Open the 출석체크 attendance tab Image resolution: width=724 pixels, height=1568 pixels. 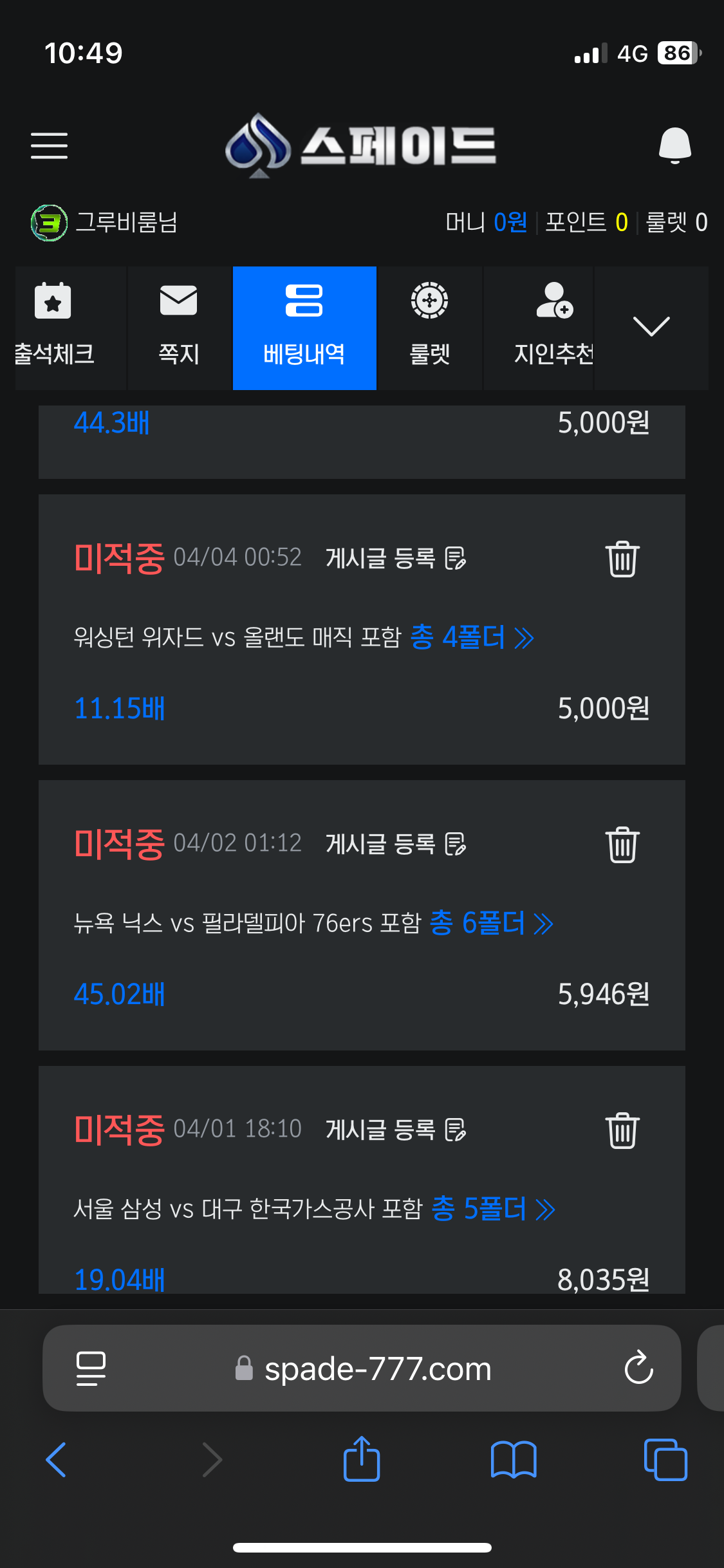[x=53, y=328]
